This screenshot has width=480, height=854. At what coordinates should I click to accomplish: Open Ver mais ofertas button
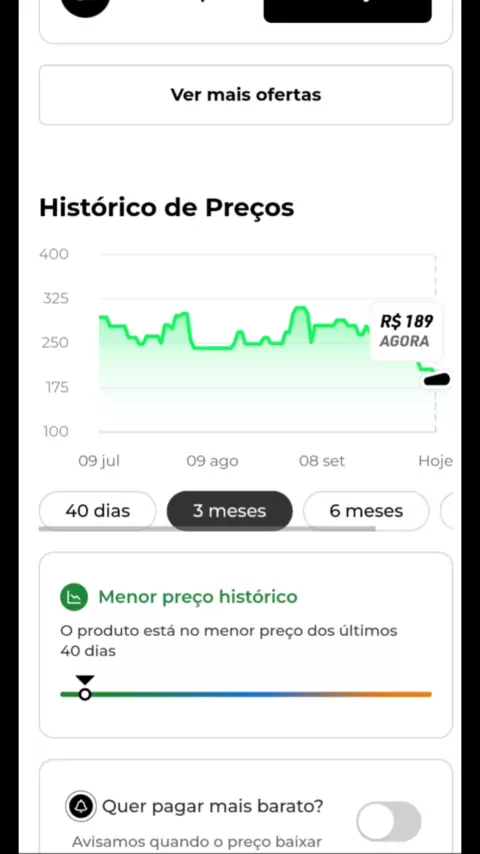click(x=246, y=95)
